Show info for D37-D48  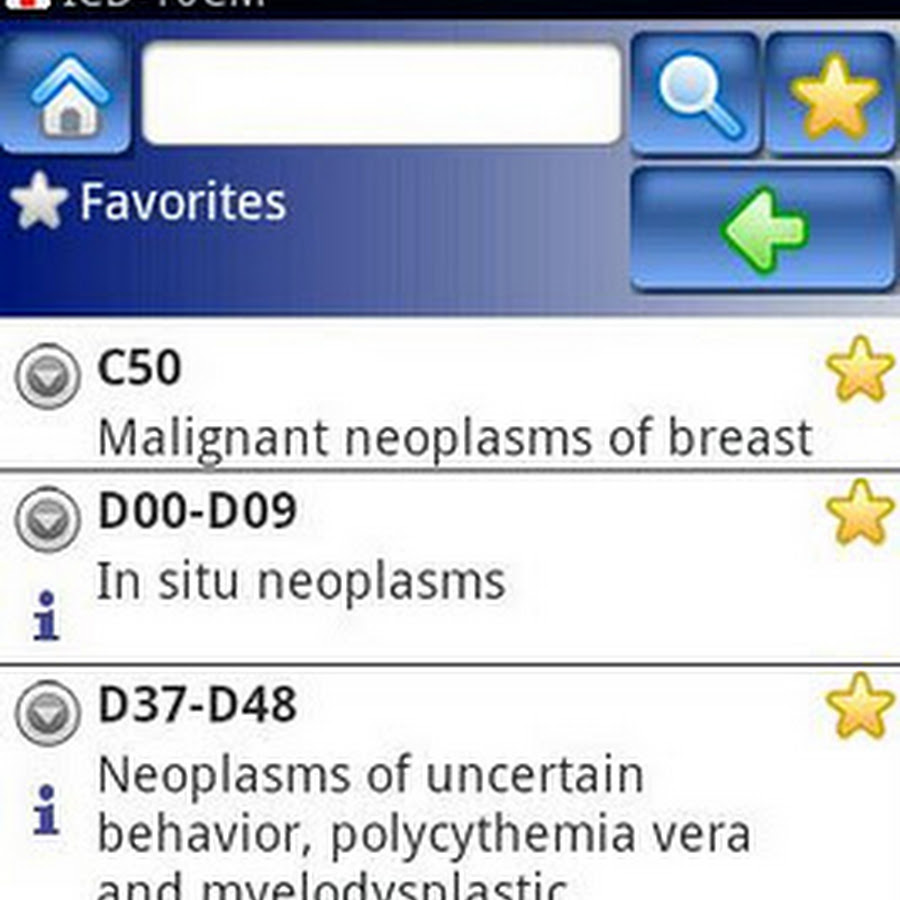(46, 809)
